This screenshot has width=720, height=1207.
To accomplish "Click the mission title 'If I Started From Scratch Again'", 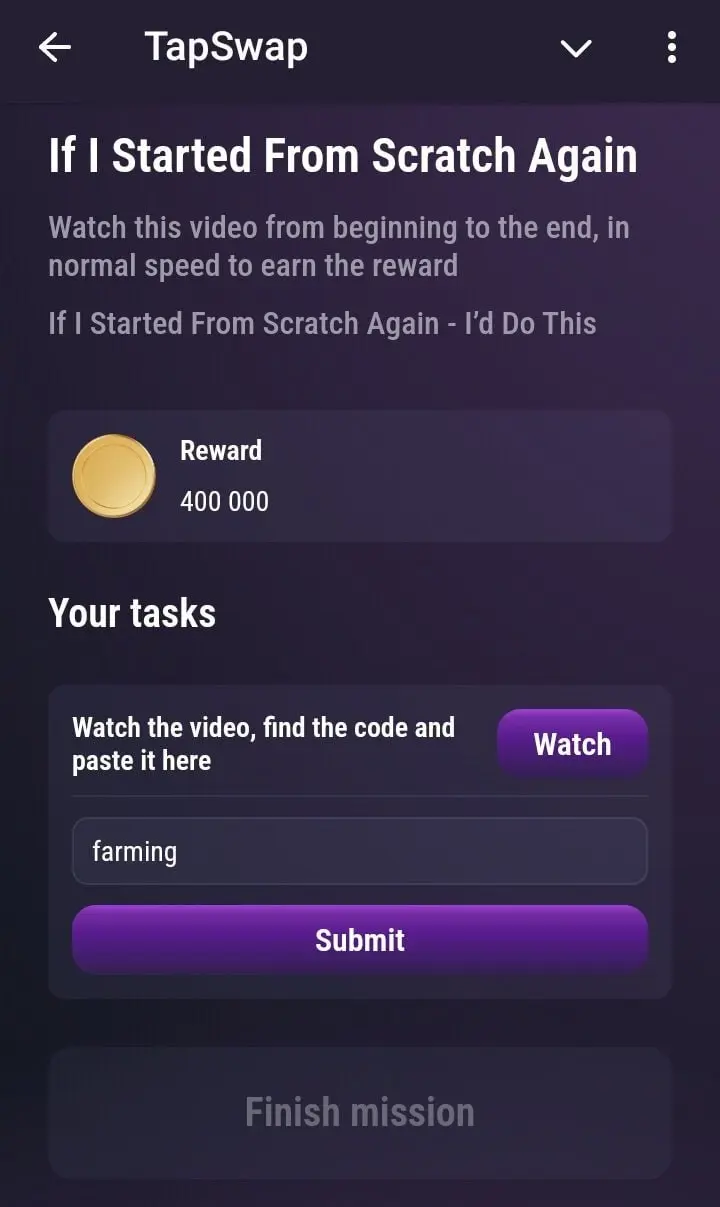I will (343, 155).
